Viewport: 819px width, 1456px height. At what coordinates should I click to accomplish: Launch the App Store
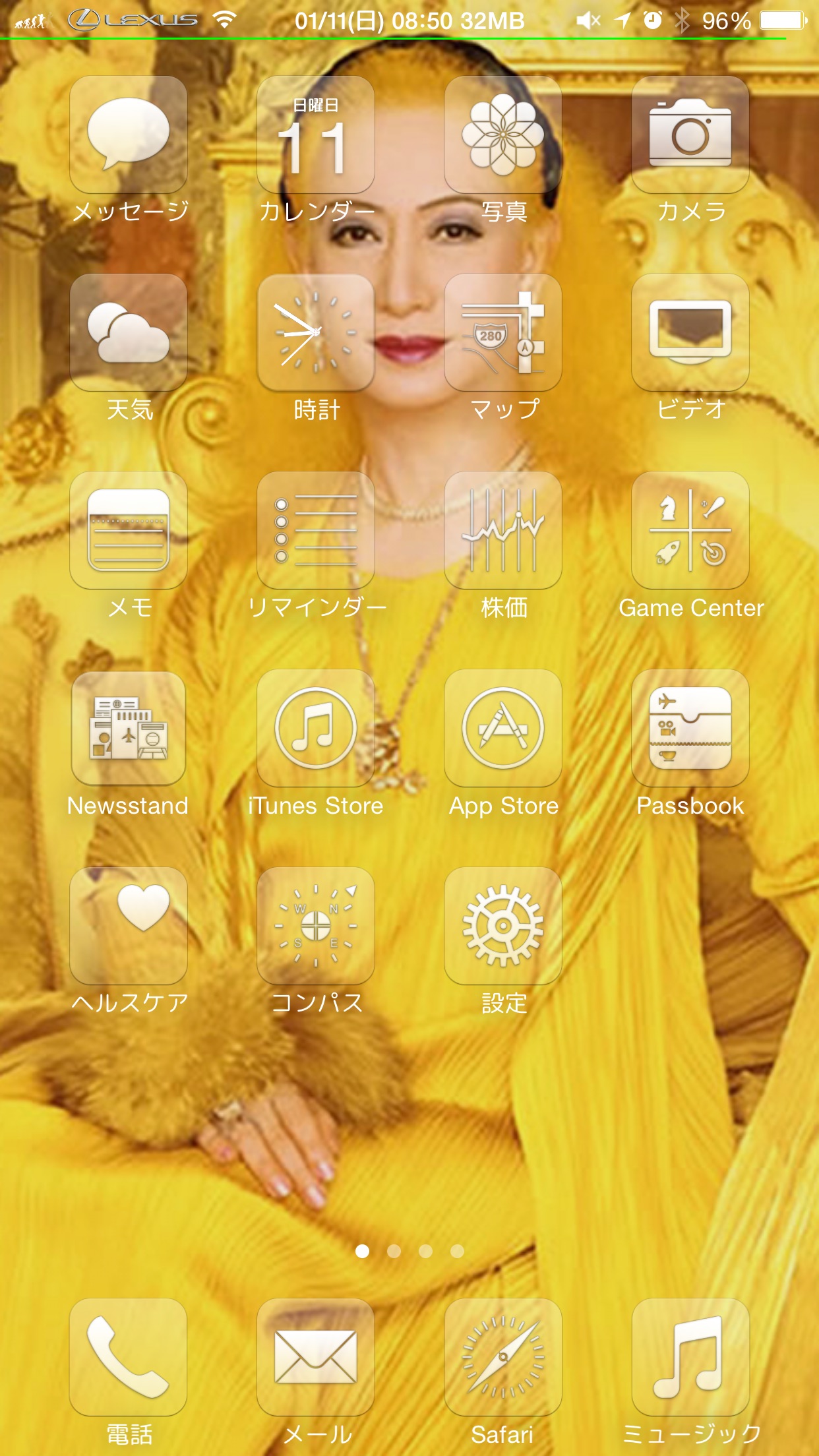503,728
